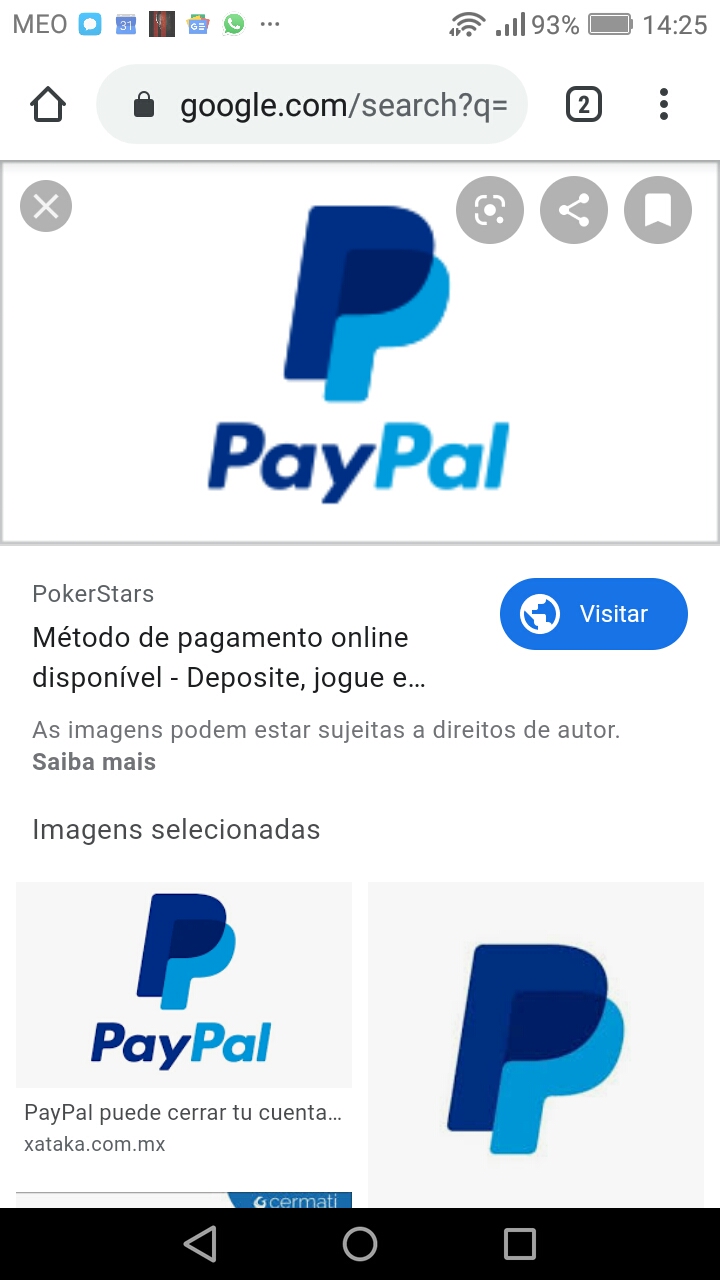720x1280 pixels.
Task: Bookmark this image to collections
Action: click(658, 210)
